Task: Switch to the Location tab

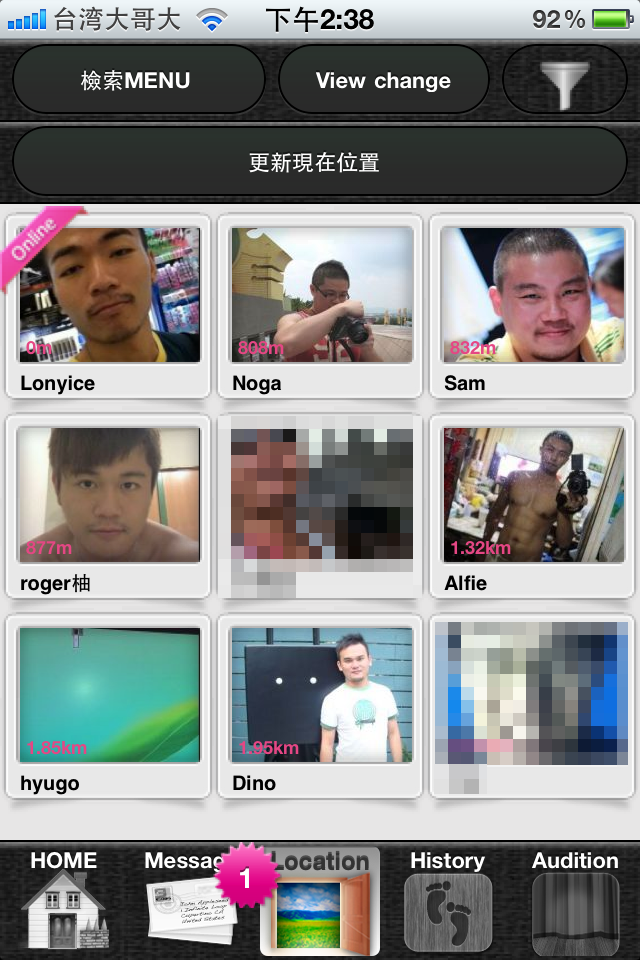Action: (320, 900)
